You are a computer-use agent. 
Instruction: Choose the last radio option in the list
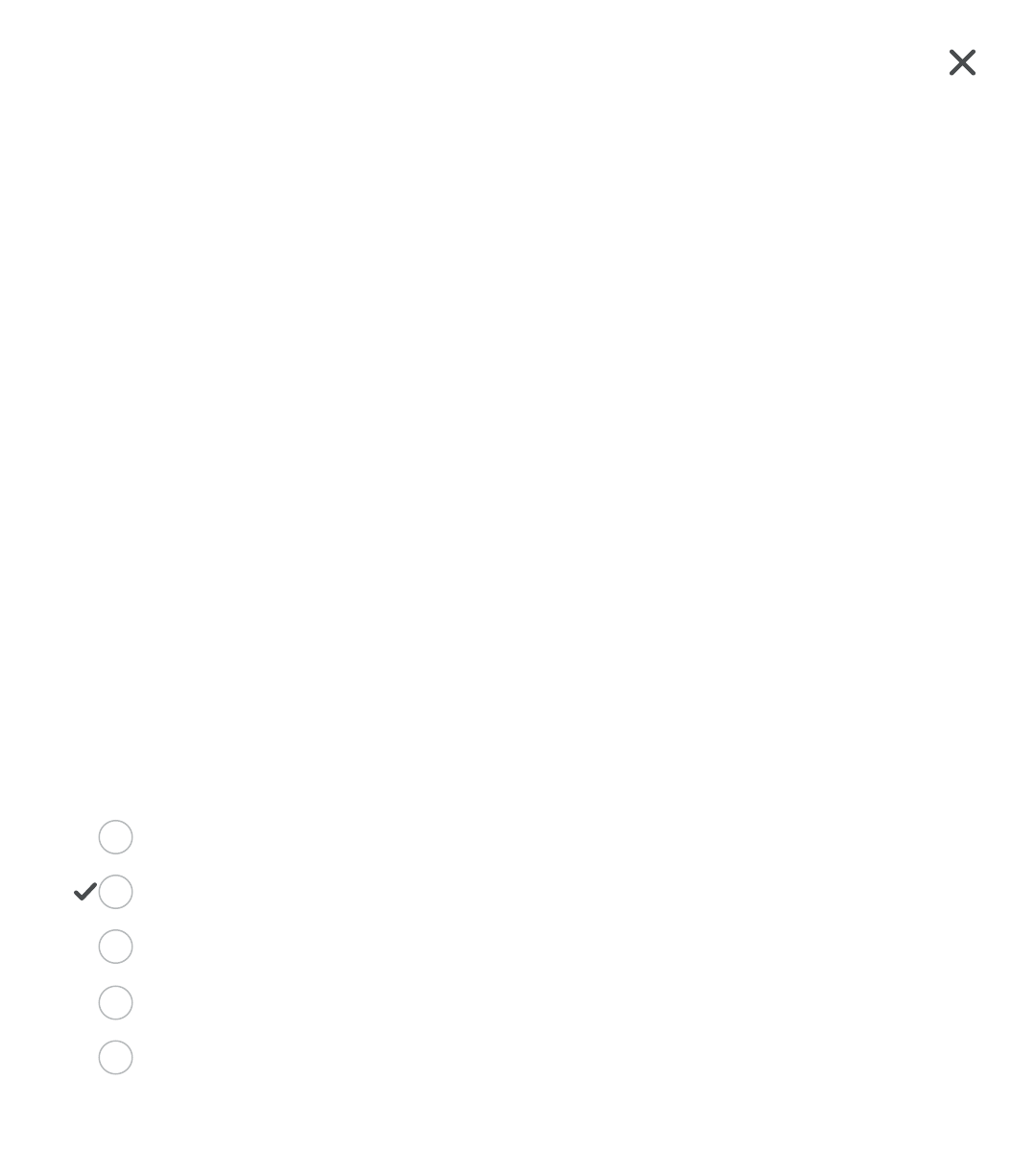coord(115,1057)
